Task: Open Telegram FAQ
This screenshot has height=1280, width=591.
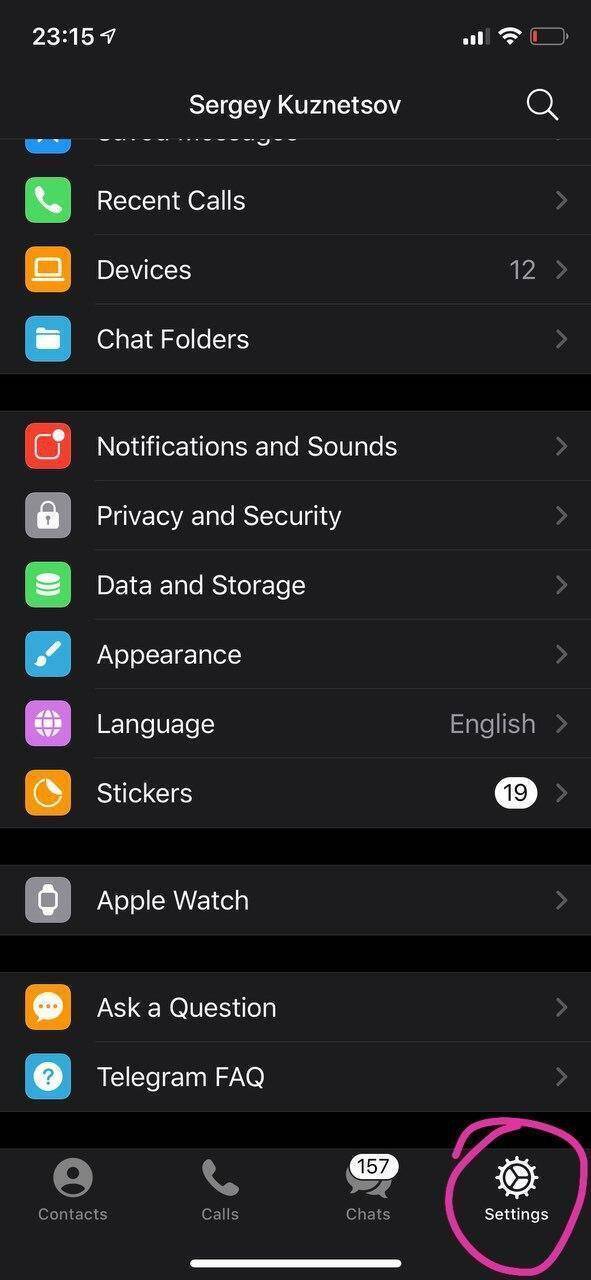Action: 295,1077
